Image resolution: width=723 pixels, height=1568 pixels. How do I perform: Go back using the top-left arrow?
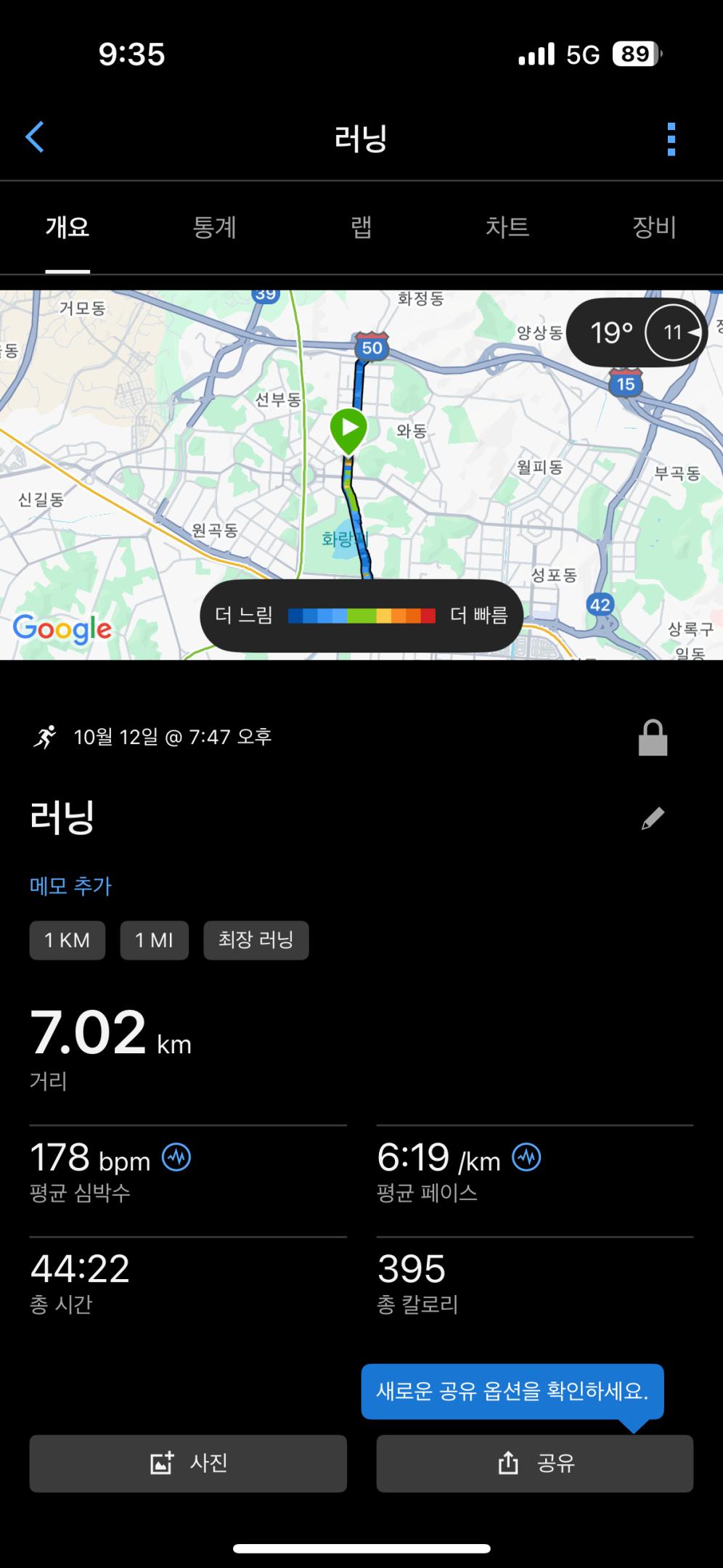point(35,137)
